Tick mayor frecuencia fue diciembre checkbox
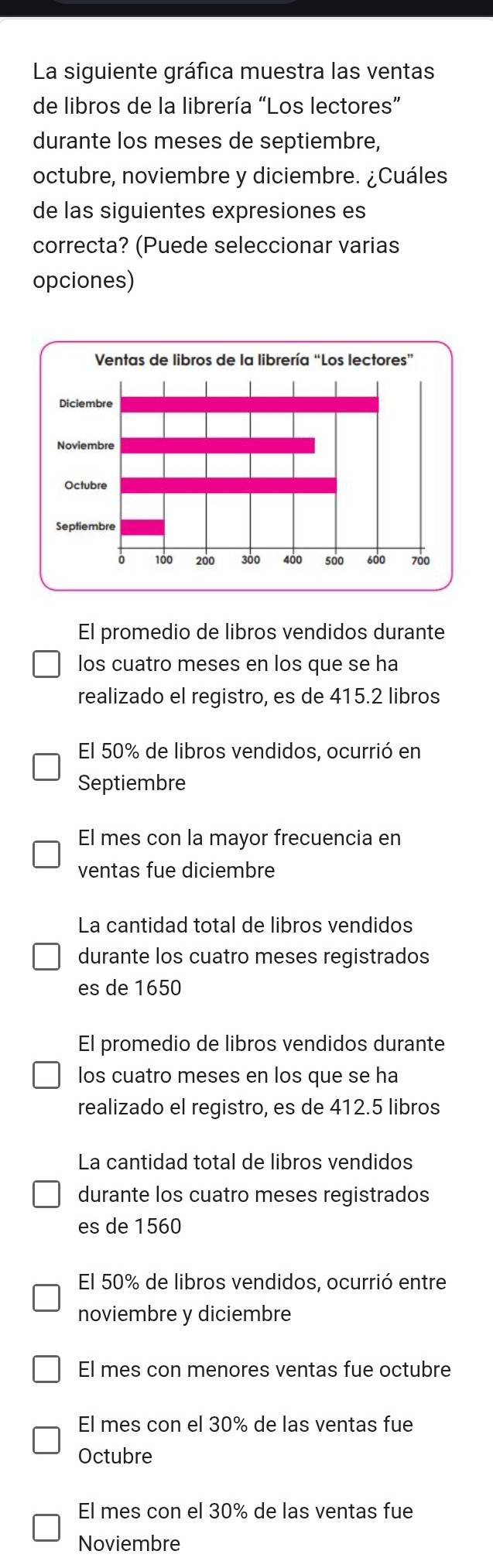Screen dimensions: 493x1568 (x=45, y=854)
